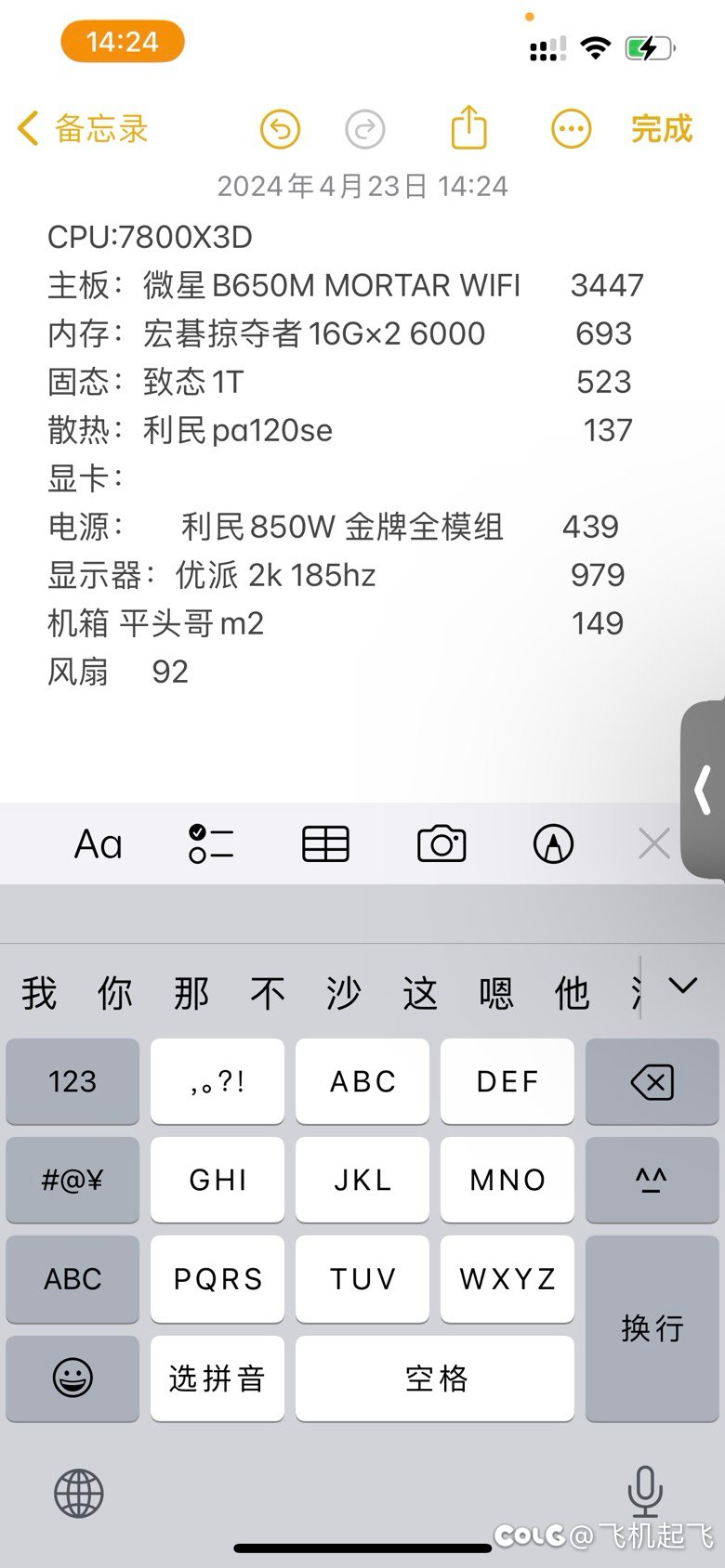Select the candidate word 我
The width and height of the screenshot is (725, 1568).
[x=39, y=993]
